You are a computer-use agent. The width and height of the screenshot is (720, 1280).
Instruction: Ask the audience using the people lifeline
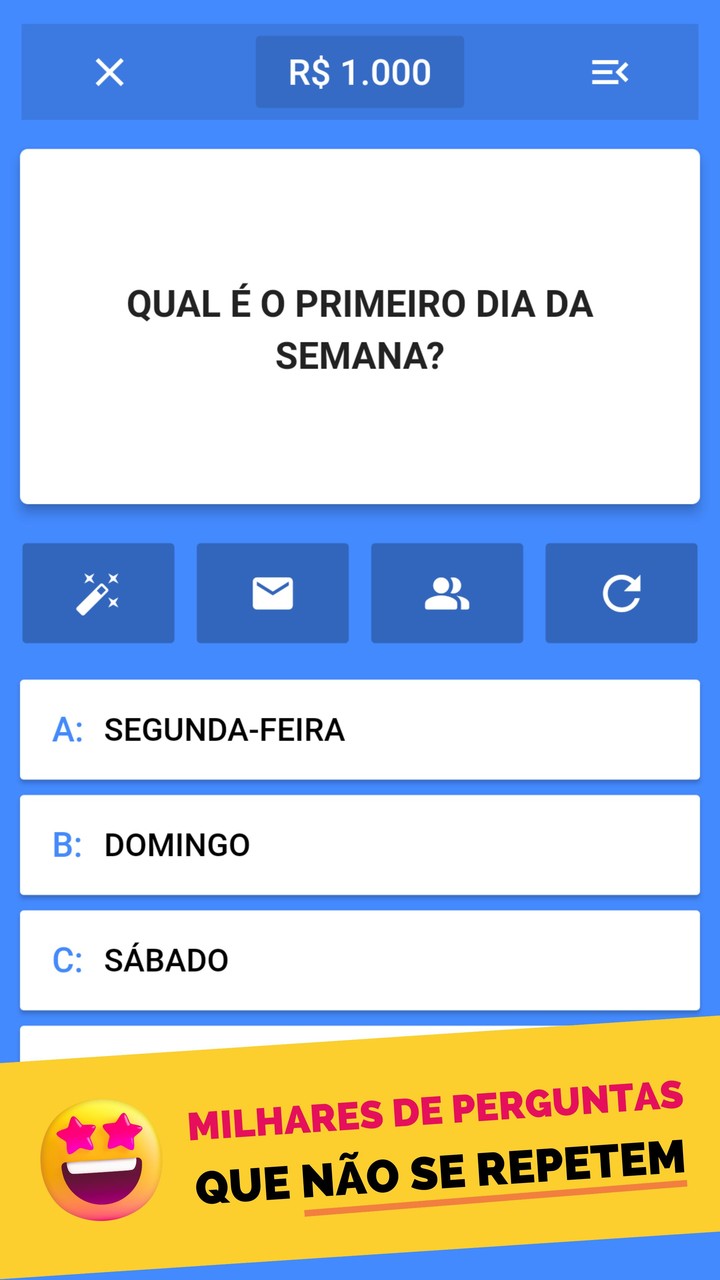click(x=447, y=592)
